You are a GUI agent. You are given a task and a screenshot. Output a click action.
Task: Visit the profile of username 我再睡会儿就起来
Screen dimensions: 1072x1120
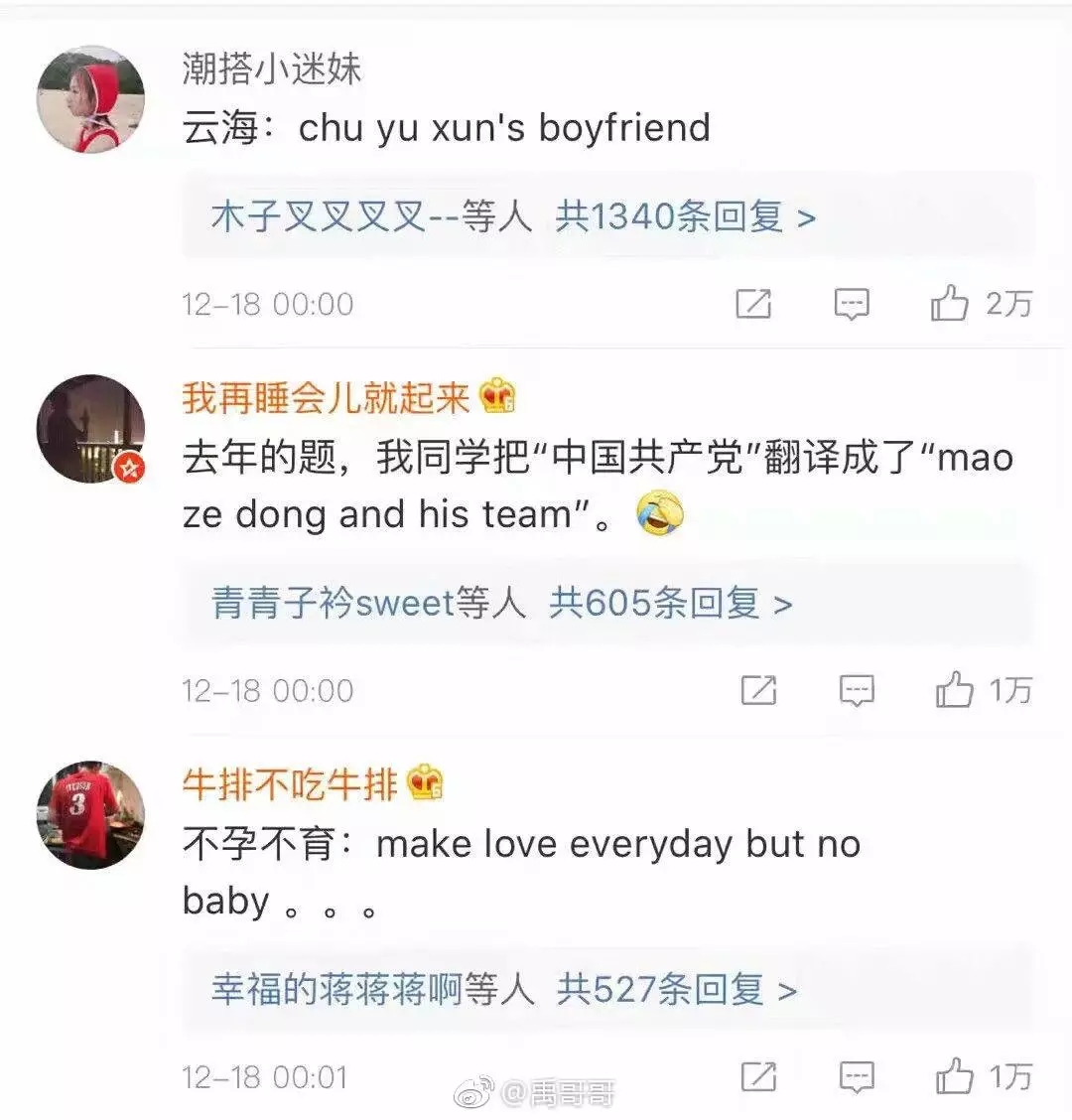point(325,398)
